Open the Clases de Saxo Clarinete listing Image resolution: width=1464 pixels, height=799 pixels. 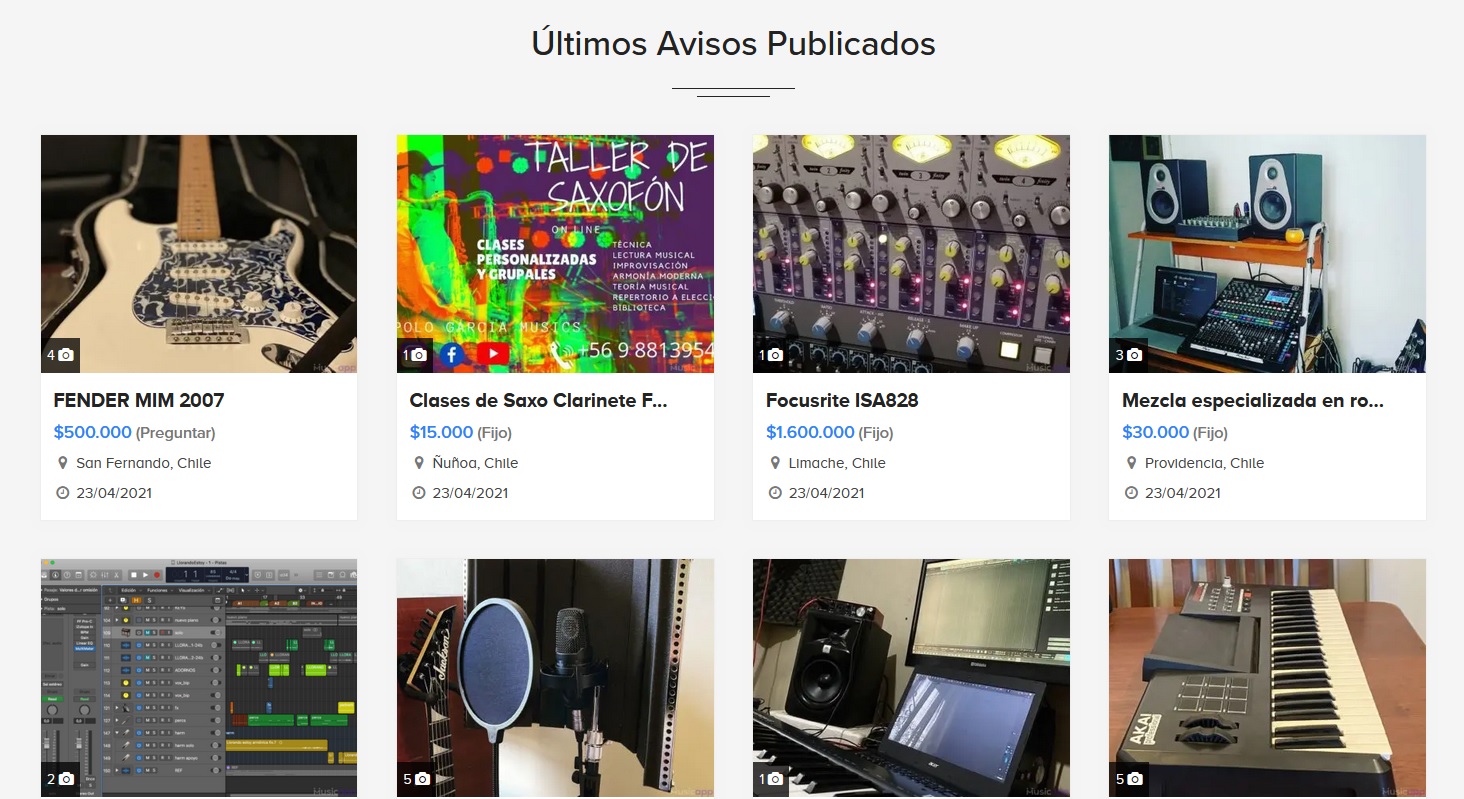(538, 400)
